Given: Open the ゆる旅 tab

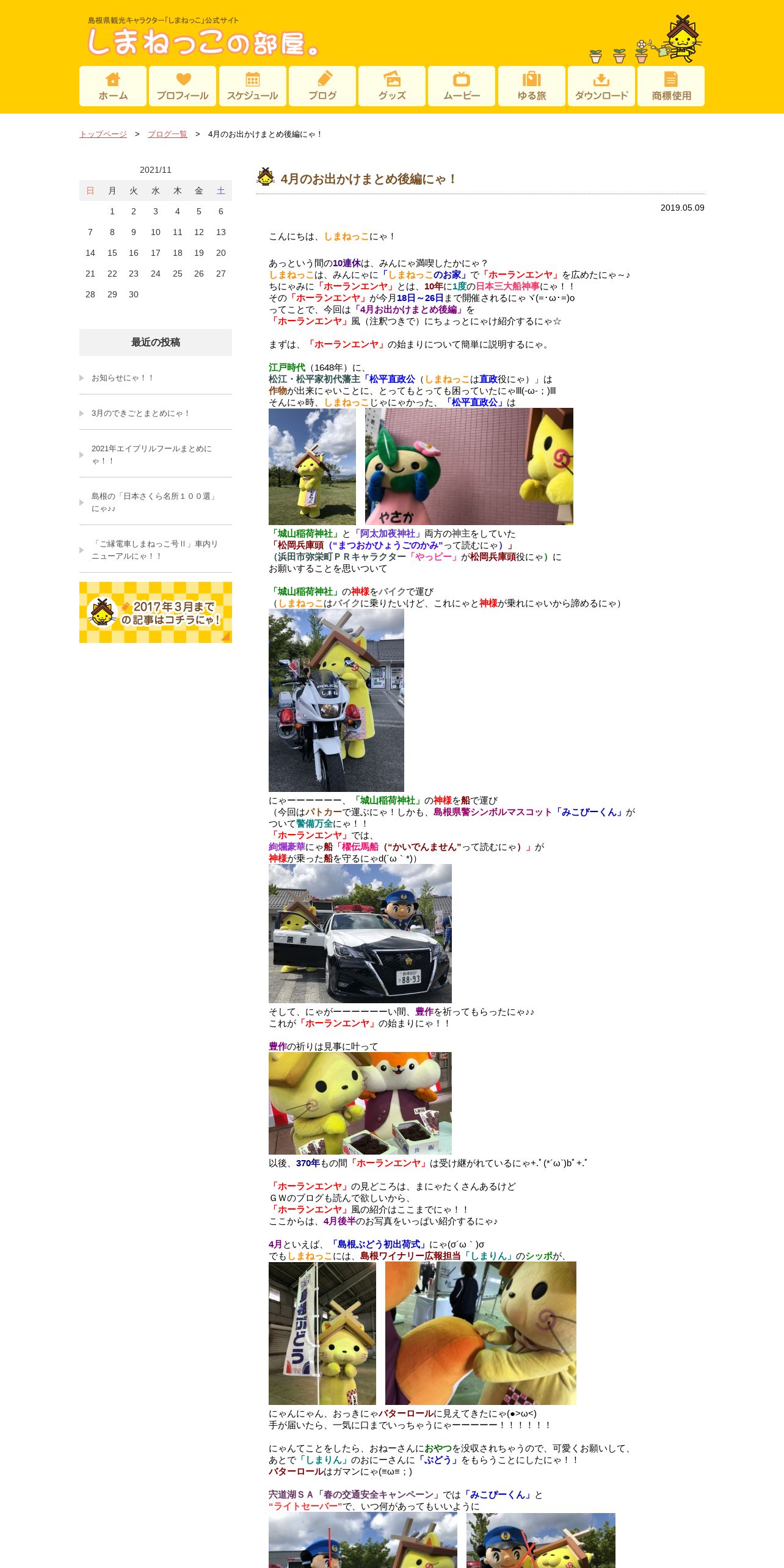Looking at the screenshot, I should click(x=532, y=86).
